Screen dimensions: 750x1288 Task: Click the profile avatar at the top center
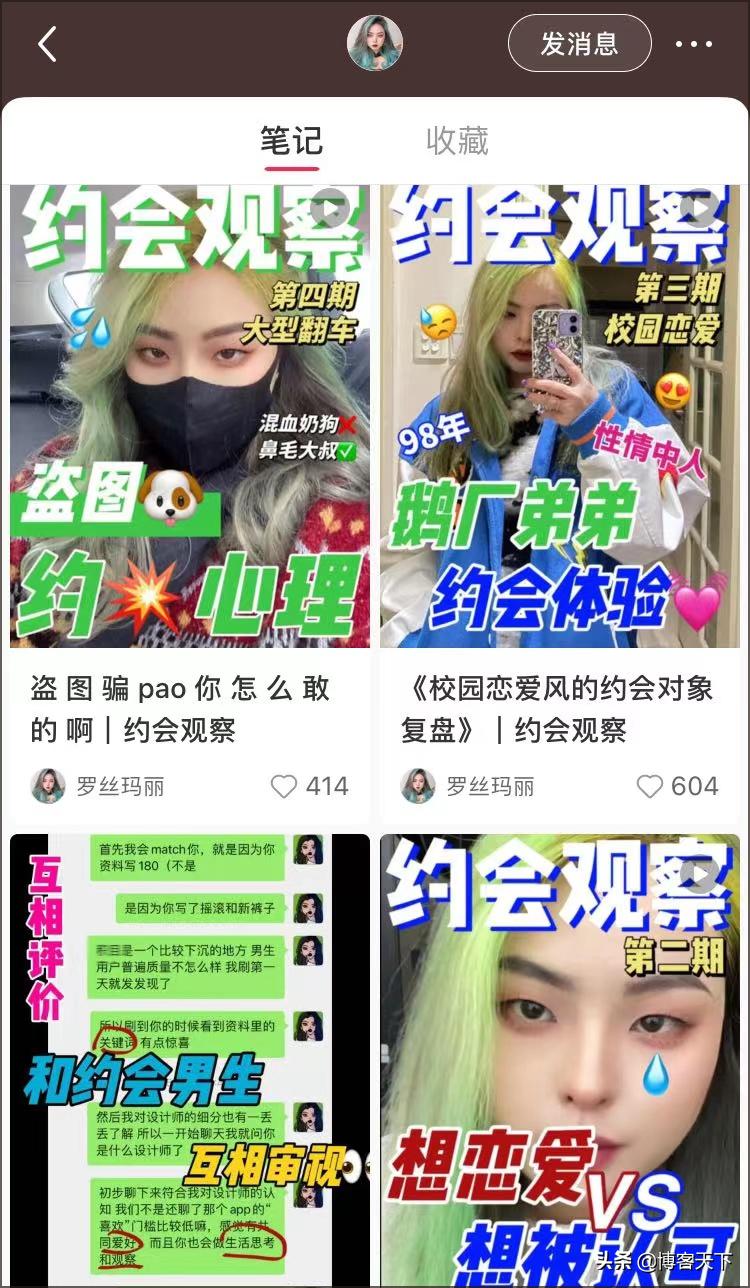coord(375,43)
